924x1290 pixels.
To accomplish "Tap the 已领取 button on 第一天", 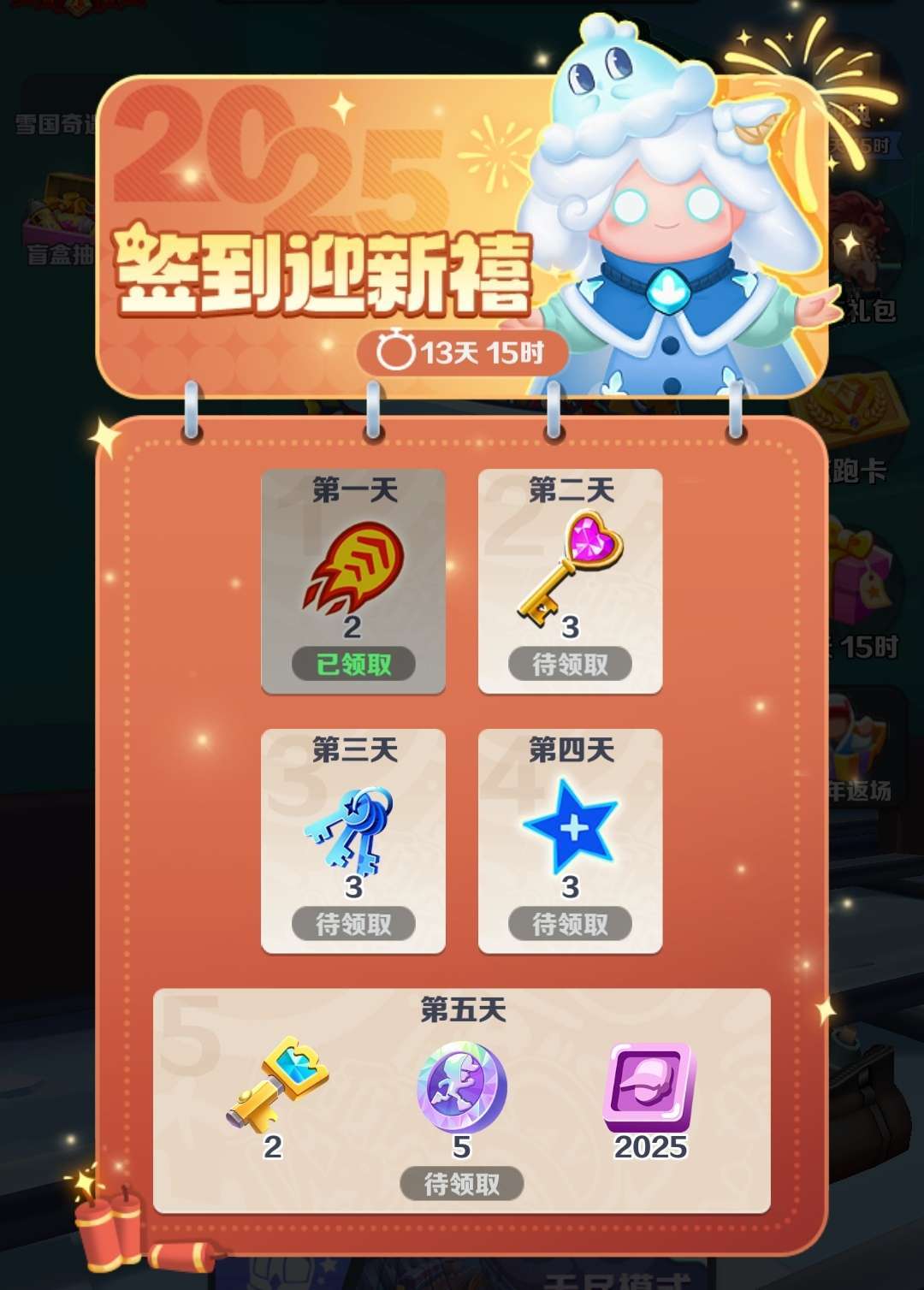I will 353,664.
